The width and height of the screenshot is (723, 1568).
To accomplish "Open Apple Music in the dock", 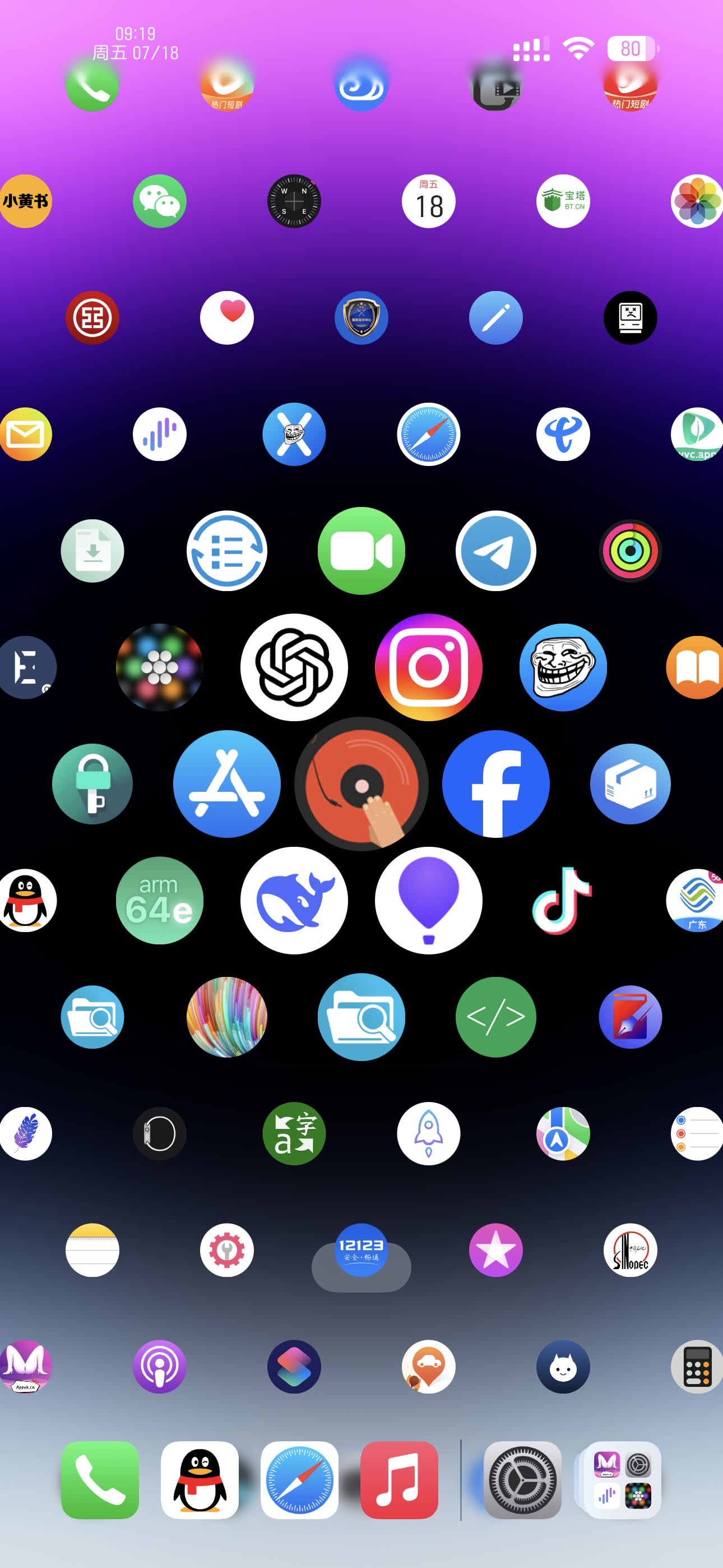I will click(399, 1480).
